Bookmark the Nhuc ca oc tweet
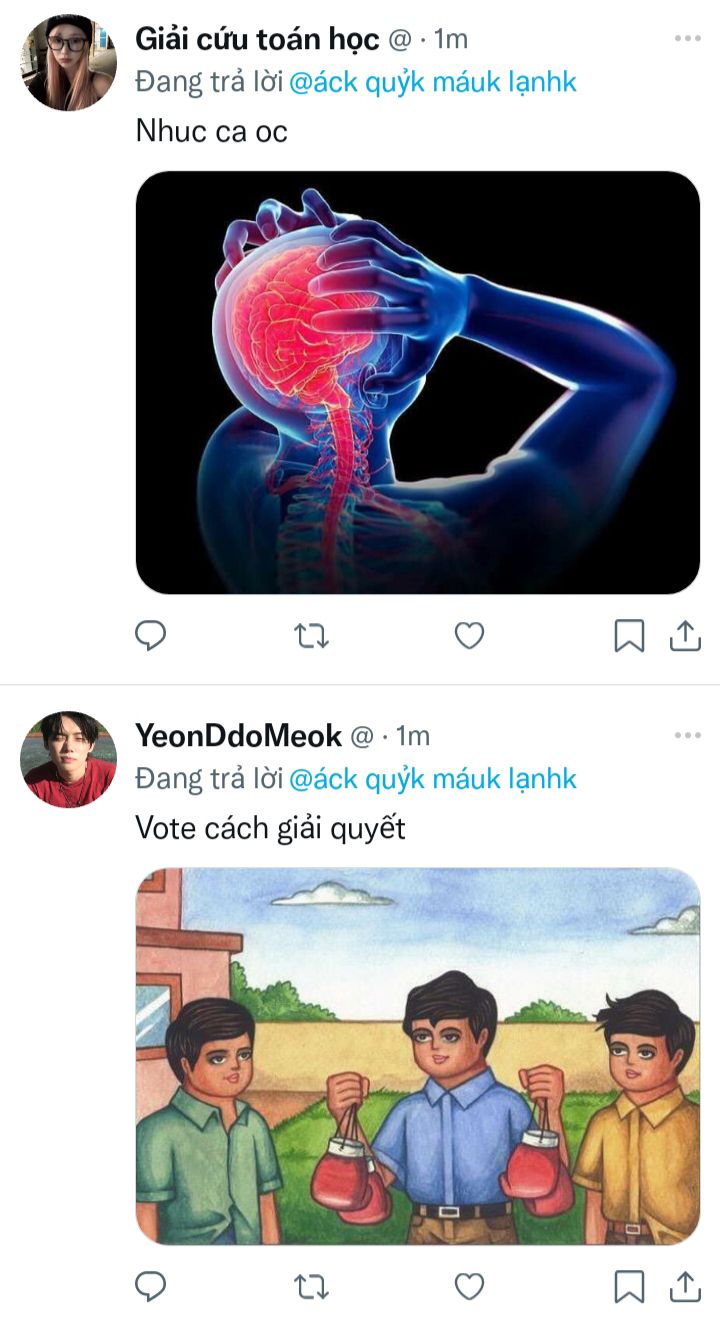The width and height of the screenshot is (720, 1332). coord(629,635)
